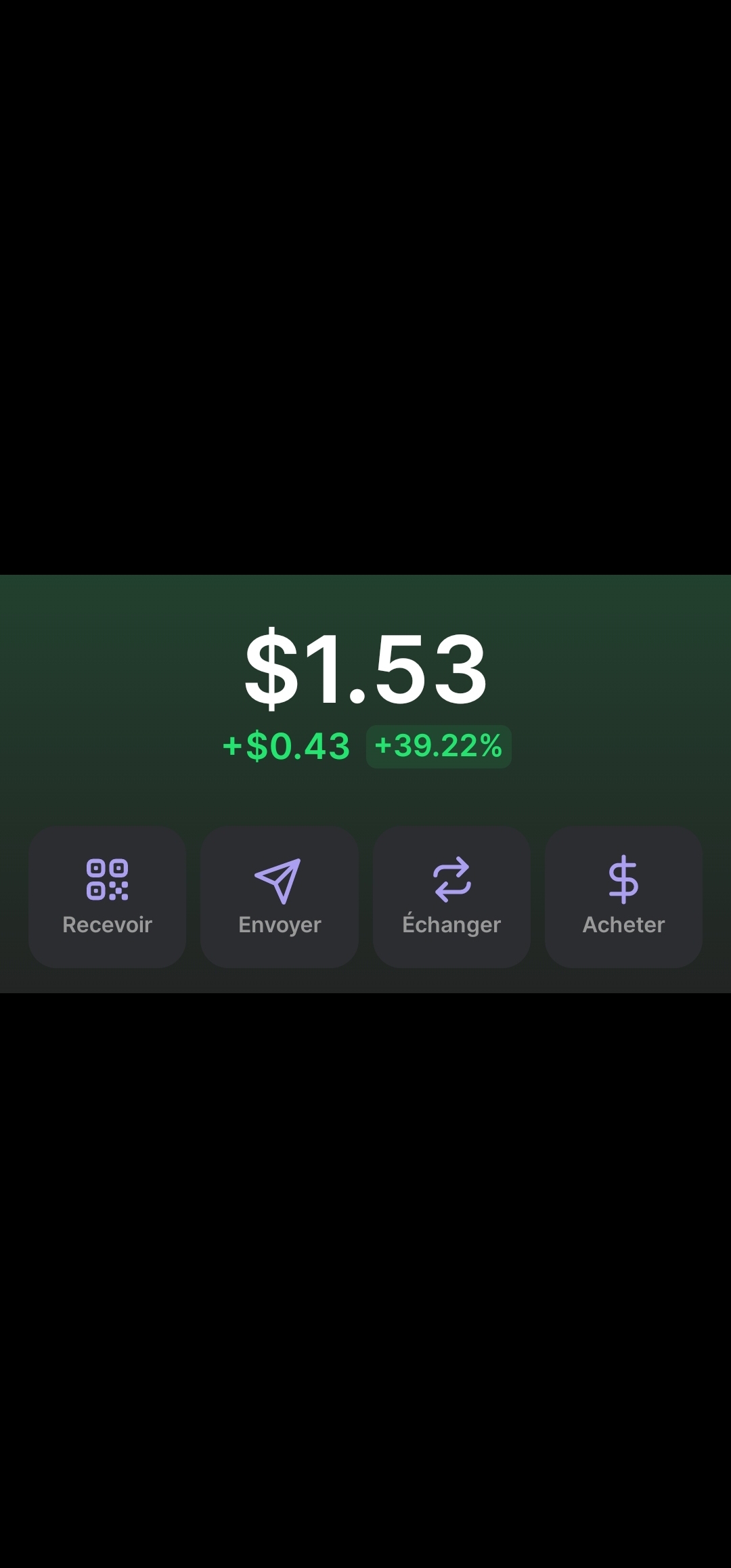
Task: Tap the Acheter label text
Action: click(x=623, y=925)
